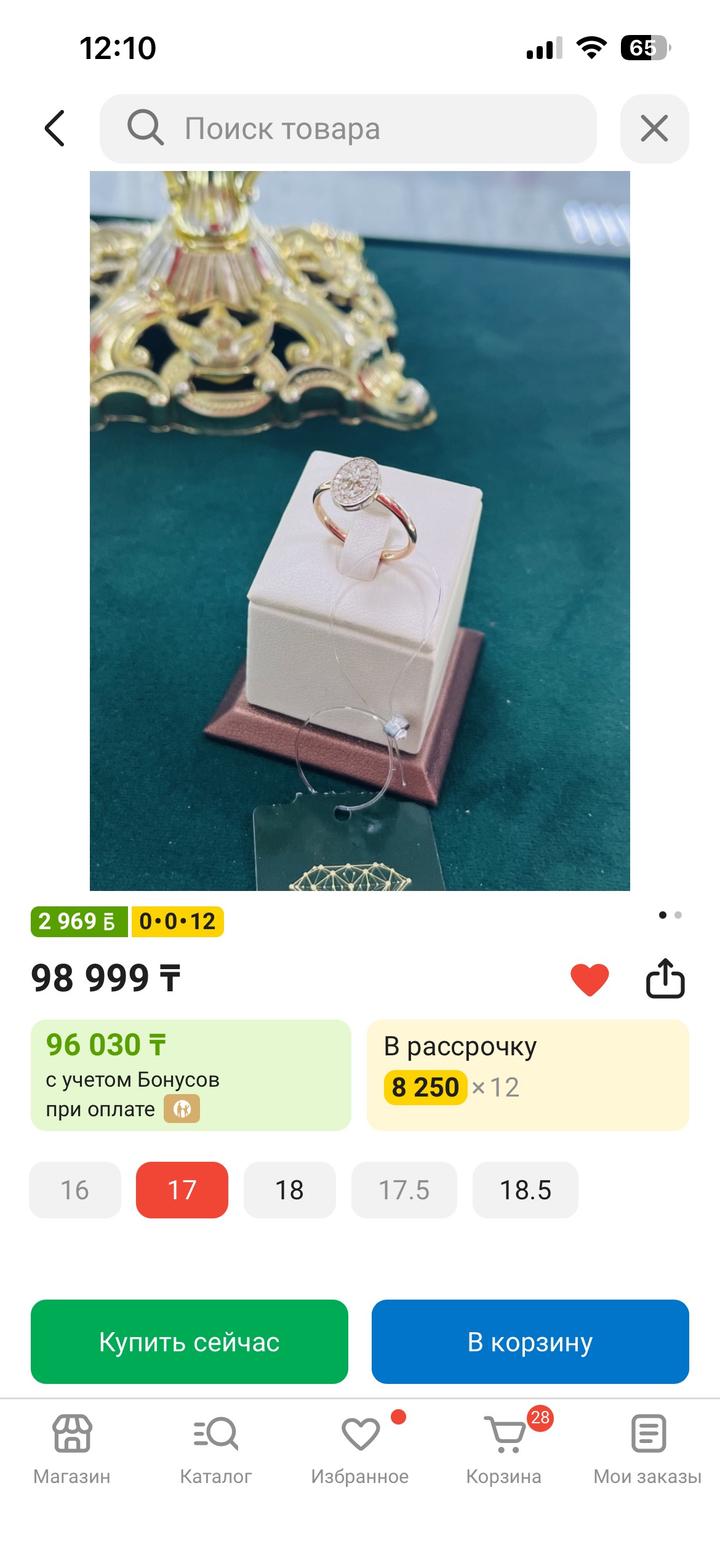720x1558 pixels.
Task: Open the В рассрочку installment offer
Action: [x=528, y=1075]
